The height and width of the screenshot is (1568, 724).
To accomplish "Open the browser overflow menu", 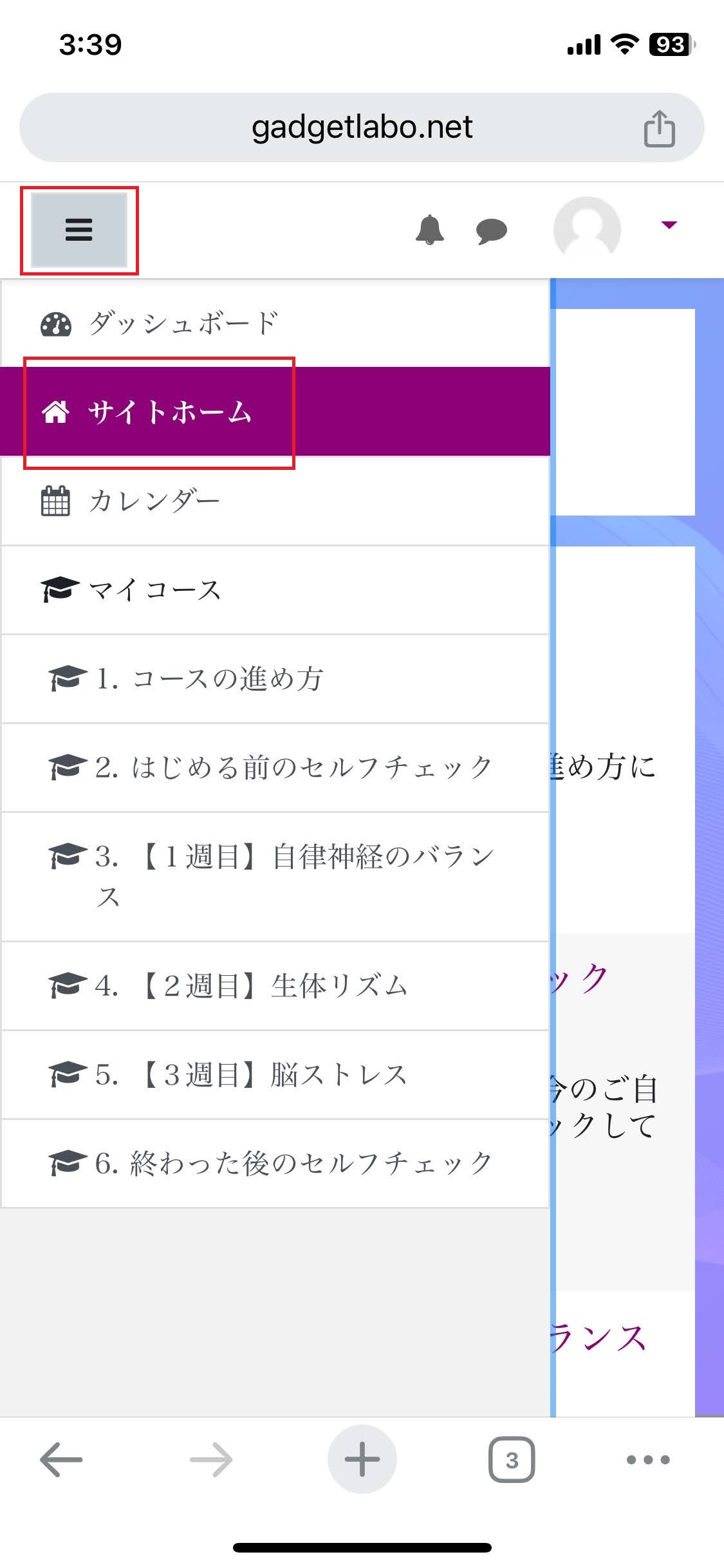I will [648, 1460].
